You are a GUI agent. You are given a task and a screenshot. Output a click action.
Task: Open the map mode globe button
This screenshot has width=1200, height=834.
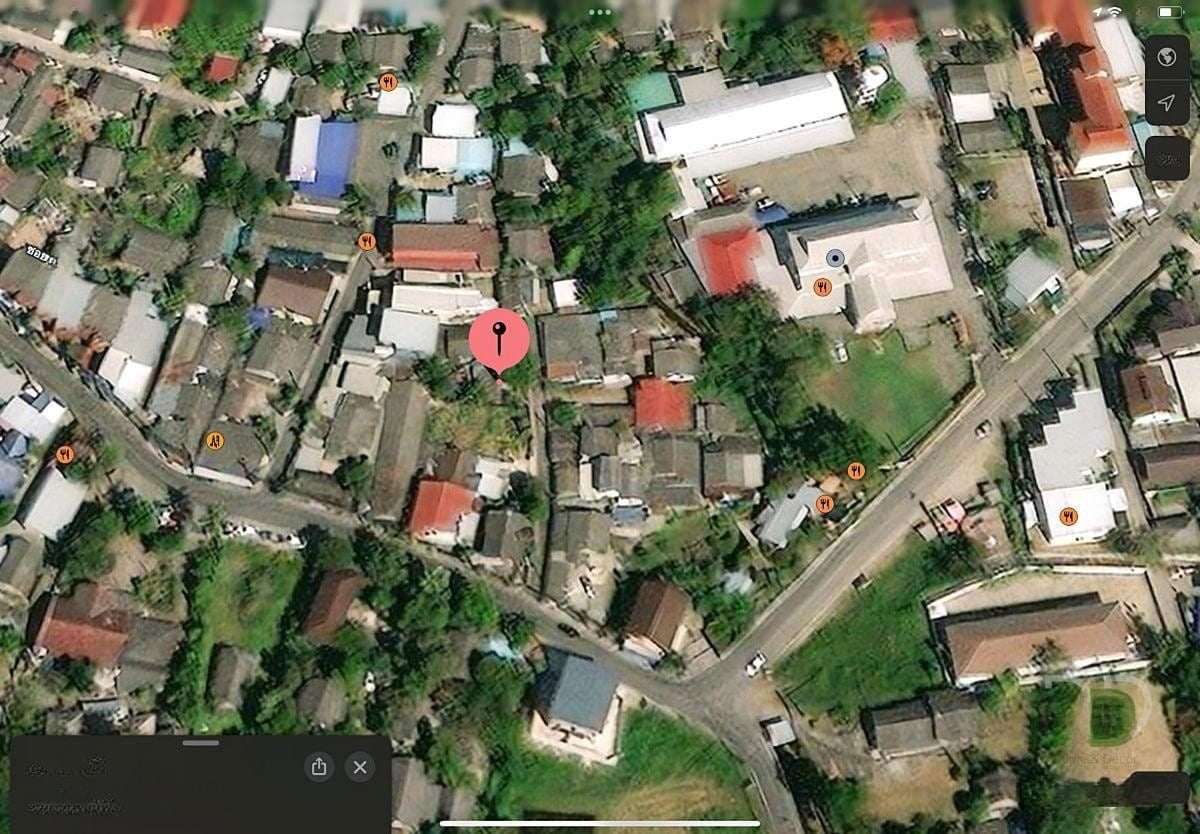coord(1166,57)
